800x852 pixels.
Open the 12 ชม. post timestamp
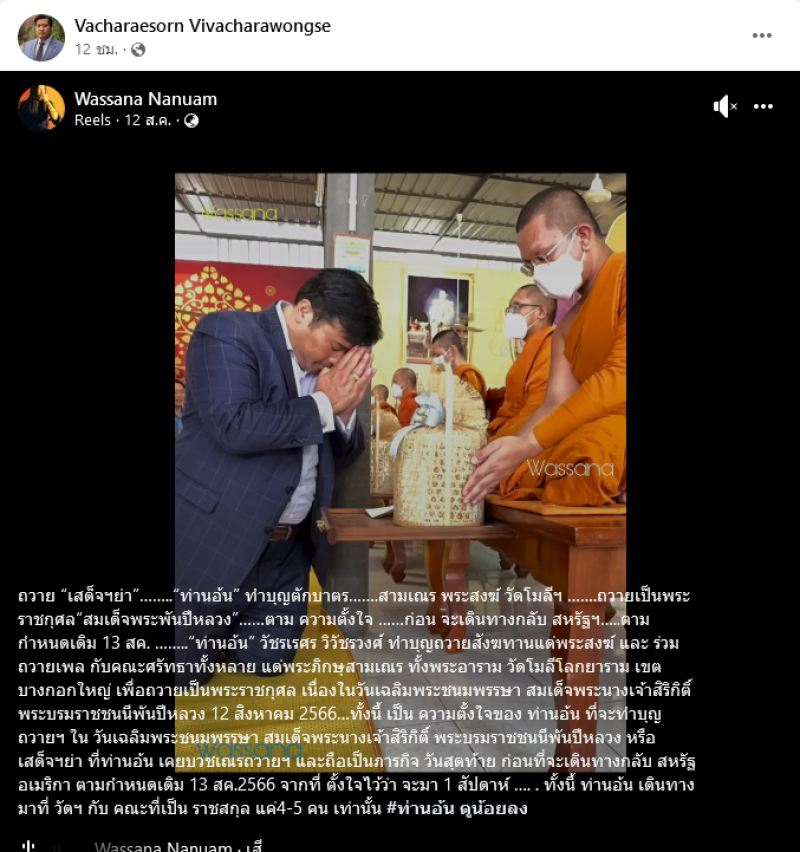point(97,49)
